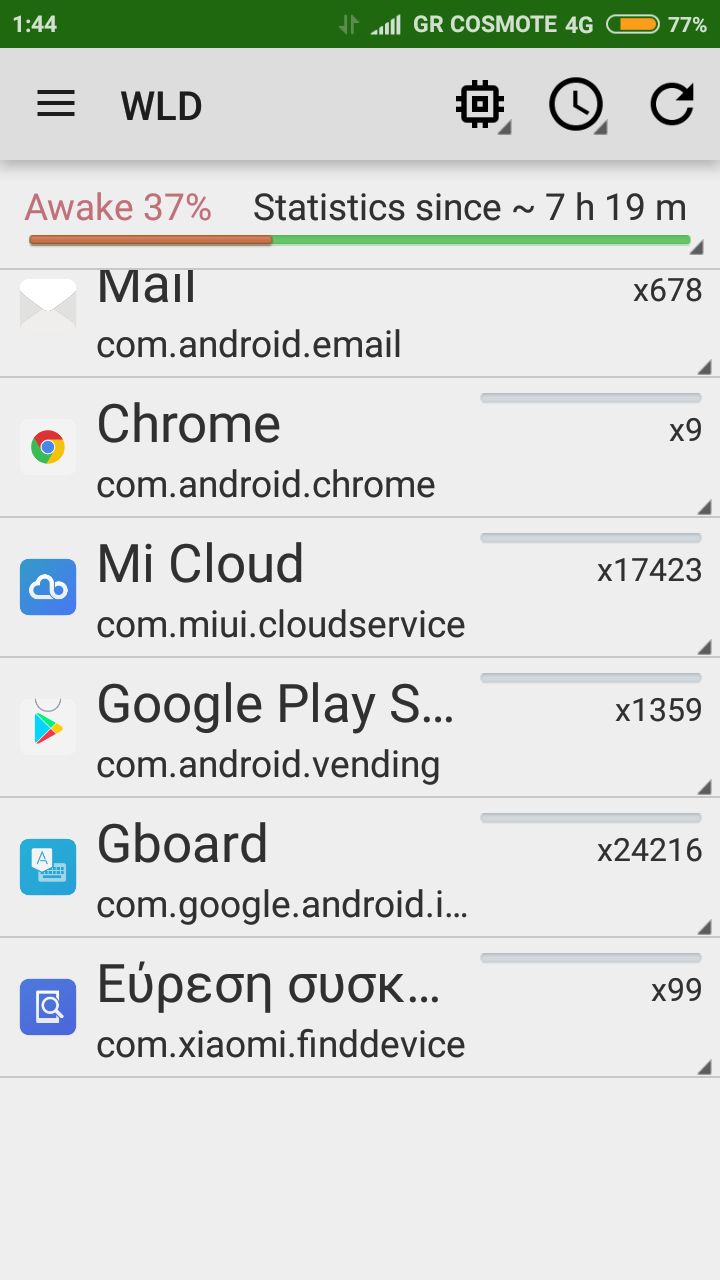Open the CPU chip dropdown

tap(481, 104)
